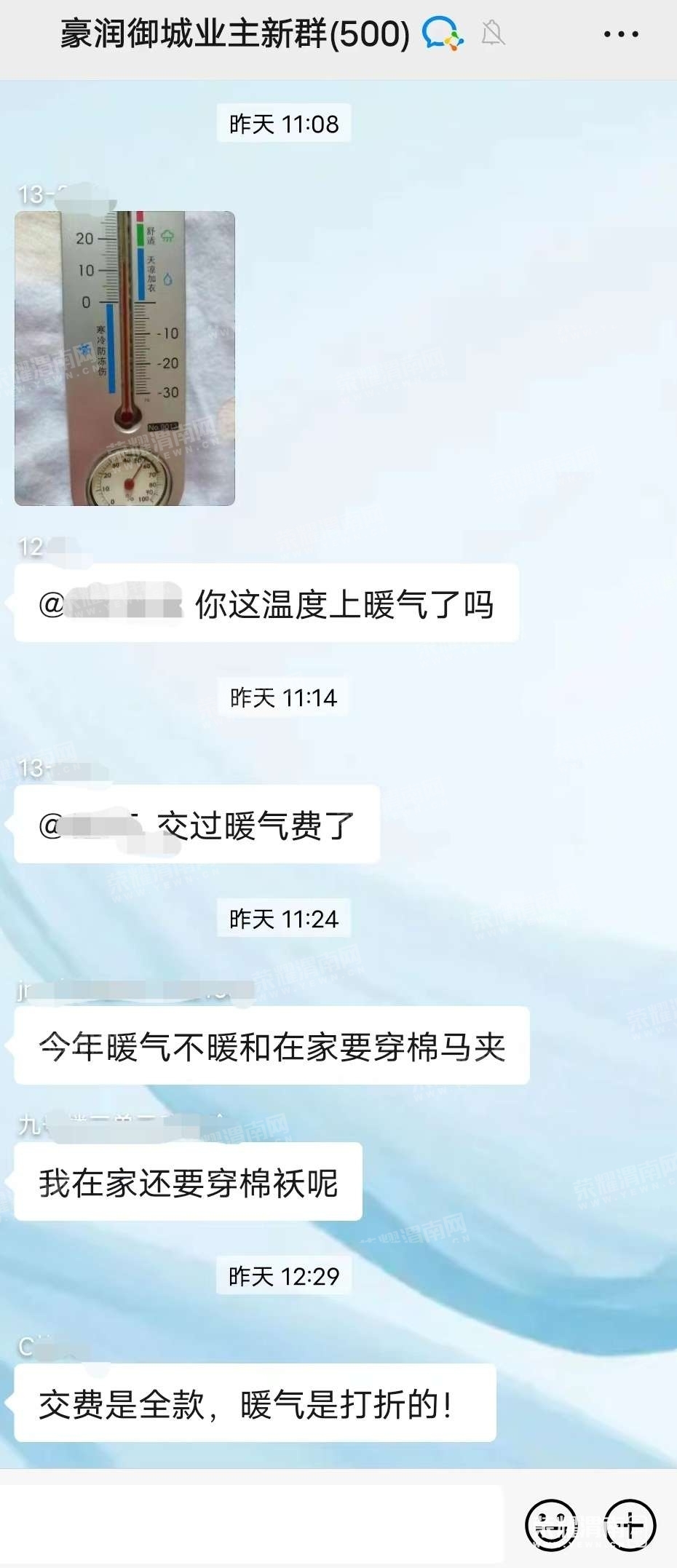
Task: Tap the message input field
Action: tap(251, 1523)
